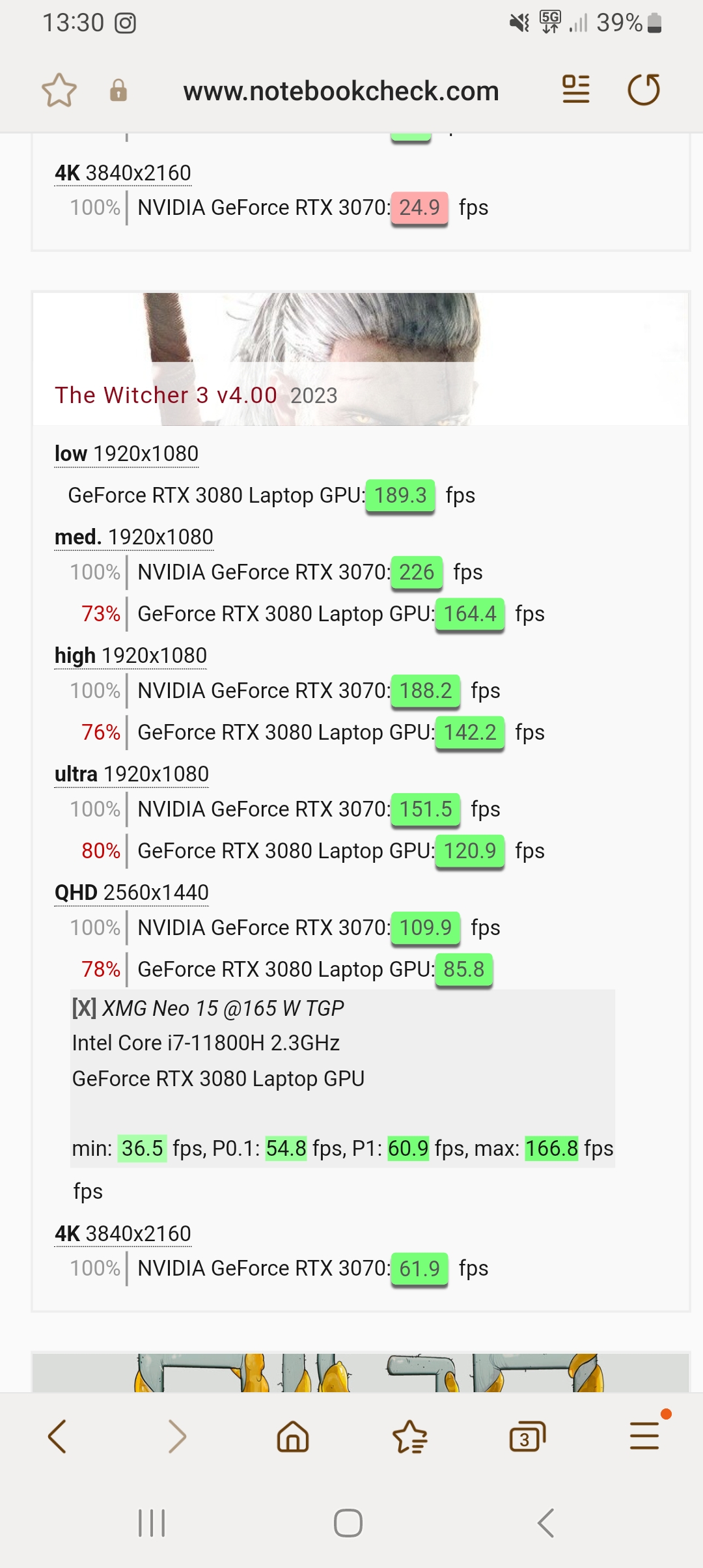Return to the phone's home screen
This screenshot has height=1568, width=703.
click(x=348, y=1523)
